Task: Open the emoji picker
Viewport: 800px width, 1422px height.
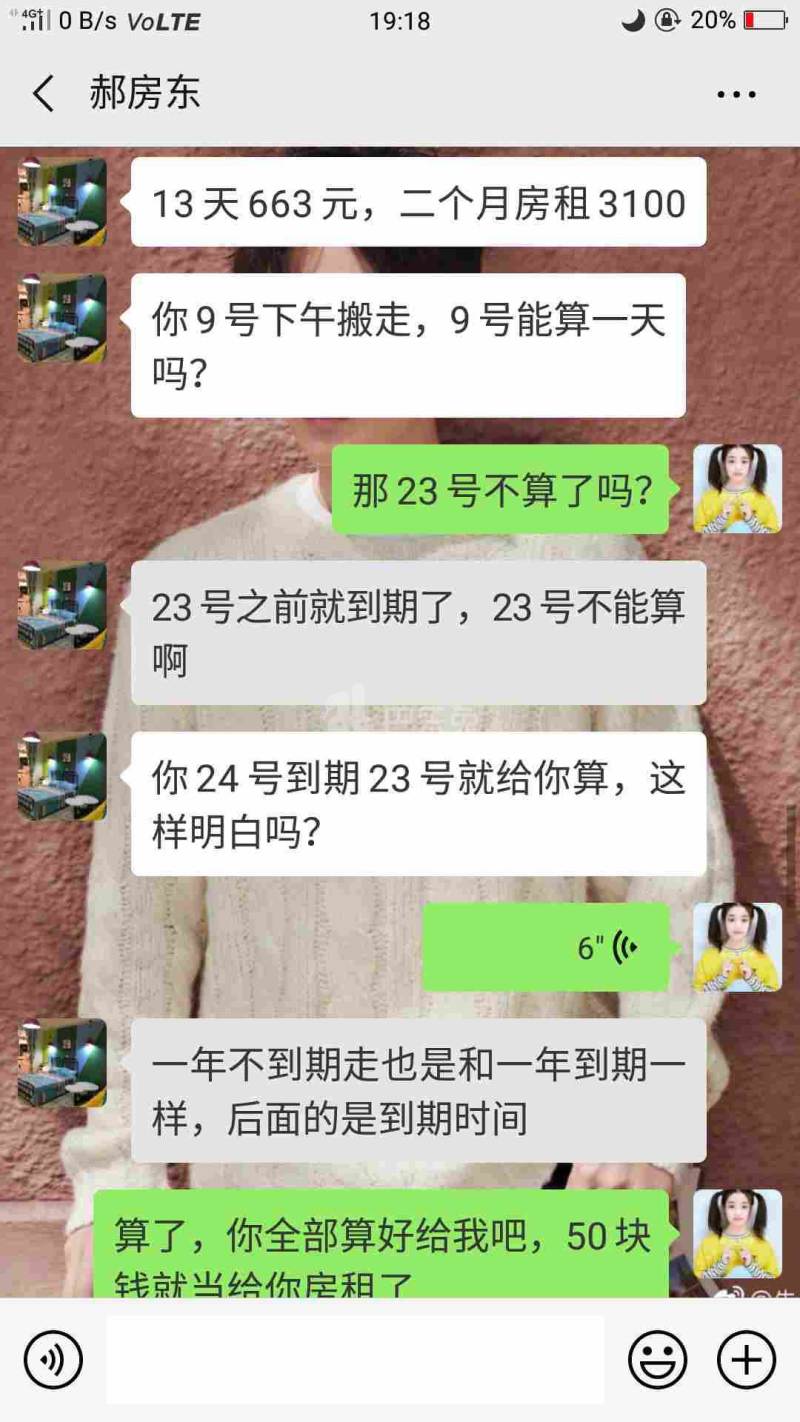Action: pyautogui.click(x=657, y=1360)
